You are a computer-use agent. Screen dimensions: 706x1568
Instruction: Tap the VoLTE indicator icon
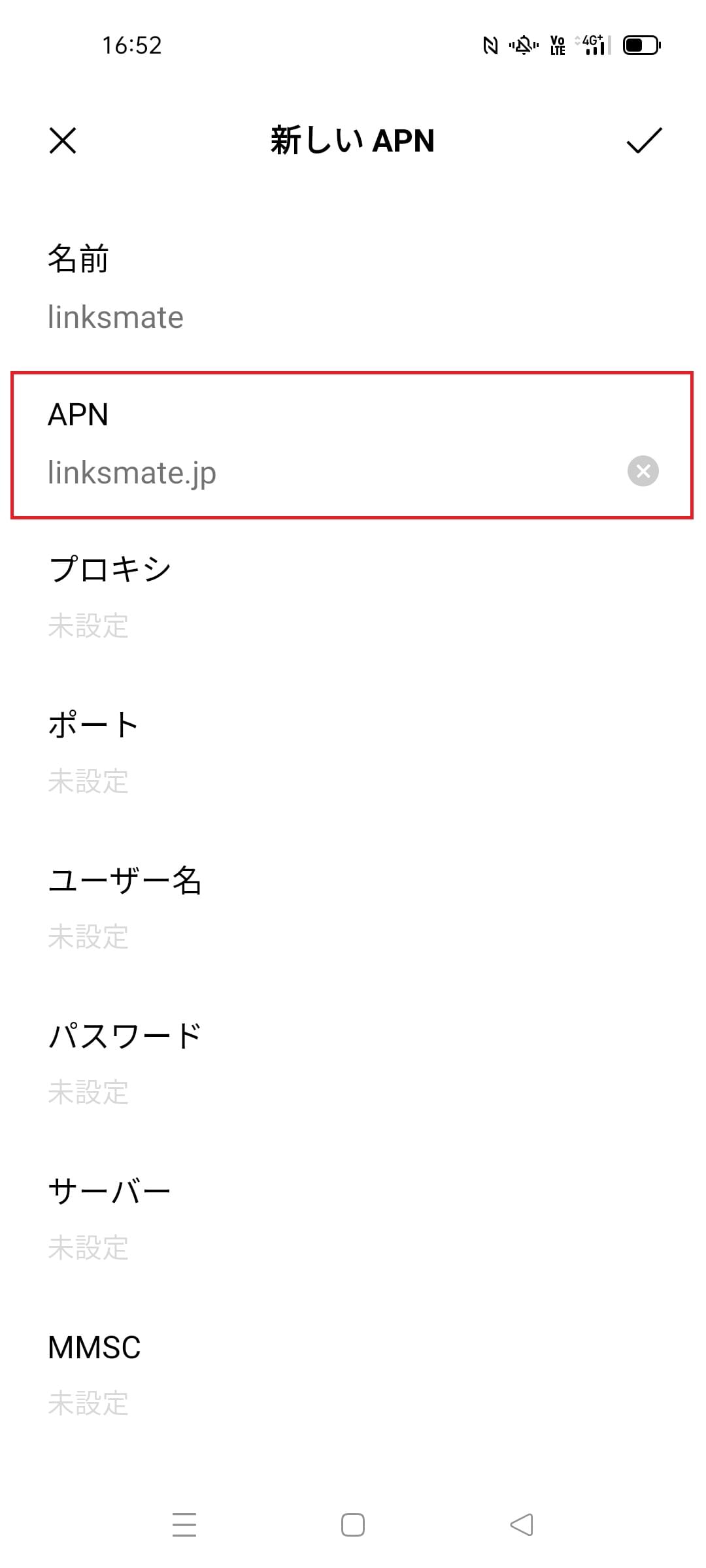[x=556, y=45]
